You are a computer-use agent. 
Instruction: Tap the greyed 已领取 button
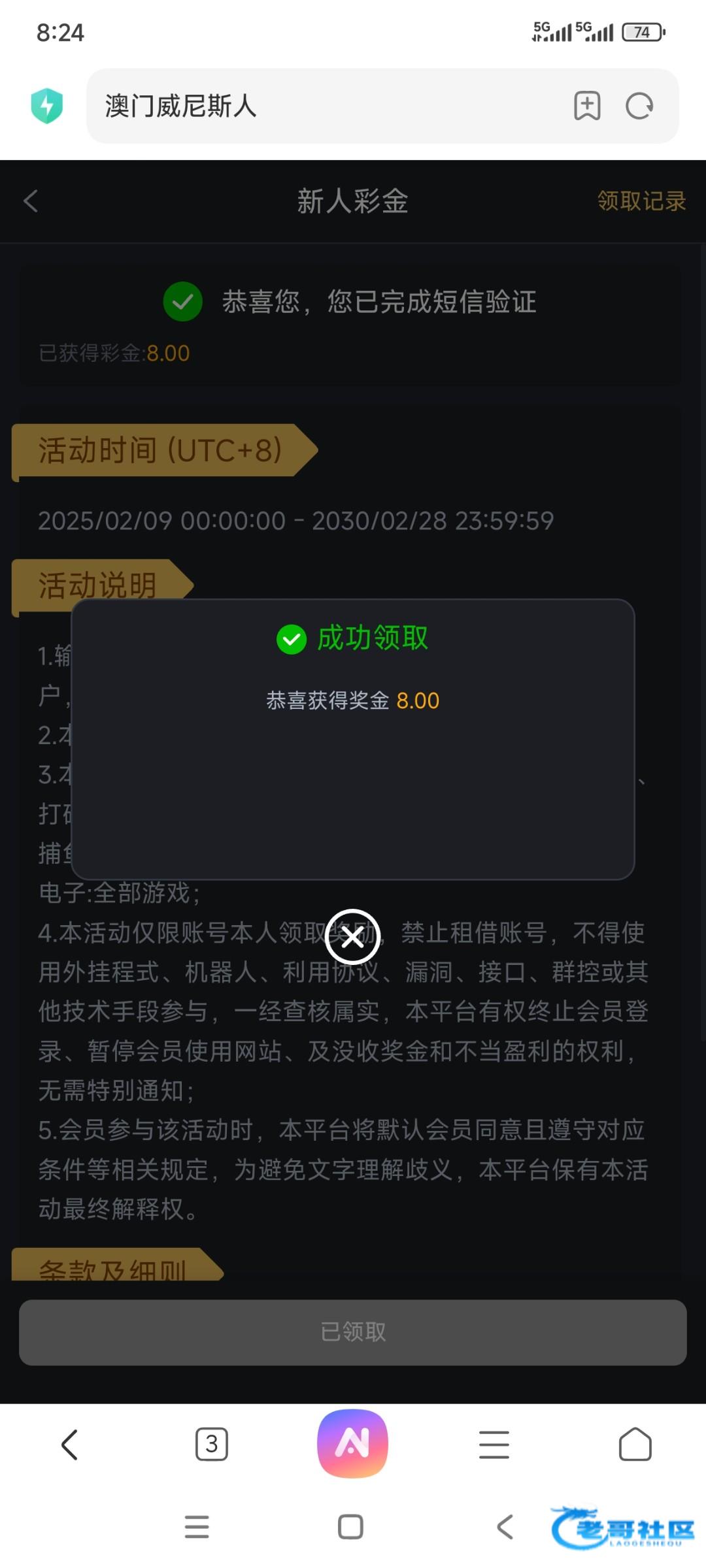point(352,1332)
